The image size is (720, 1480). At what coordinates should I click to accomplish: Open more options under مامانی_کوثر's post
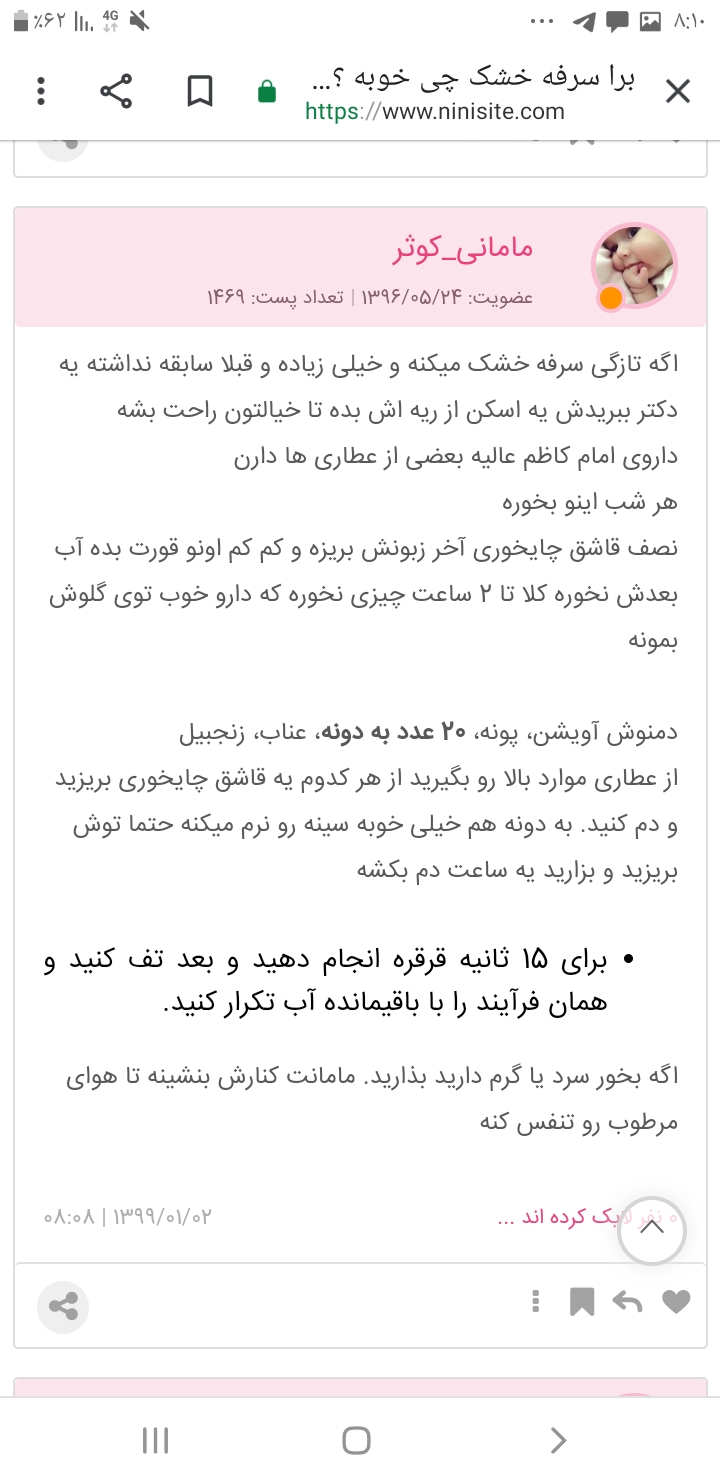(x=536, y=1301)
